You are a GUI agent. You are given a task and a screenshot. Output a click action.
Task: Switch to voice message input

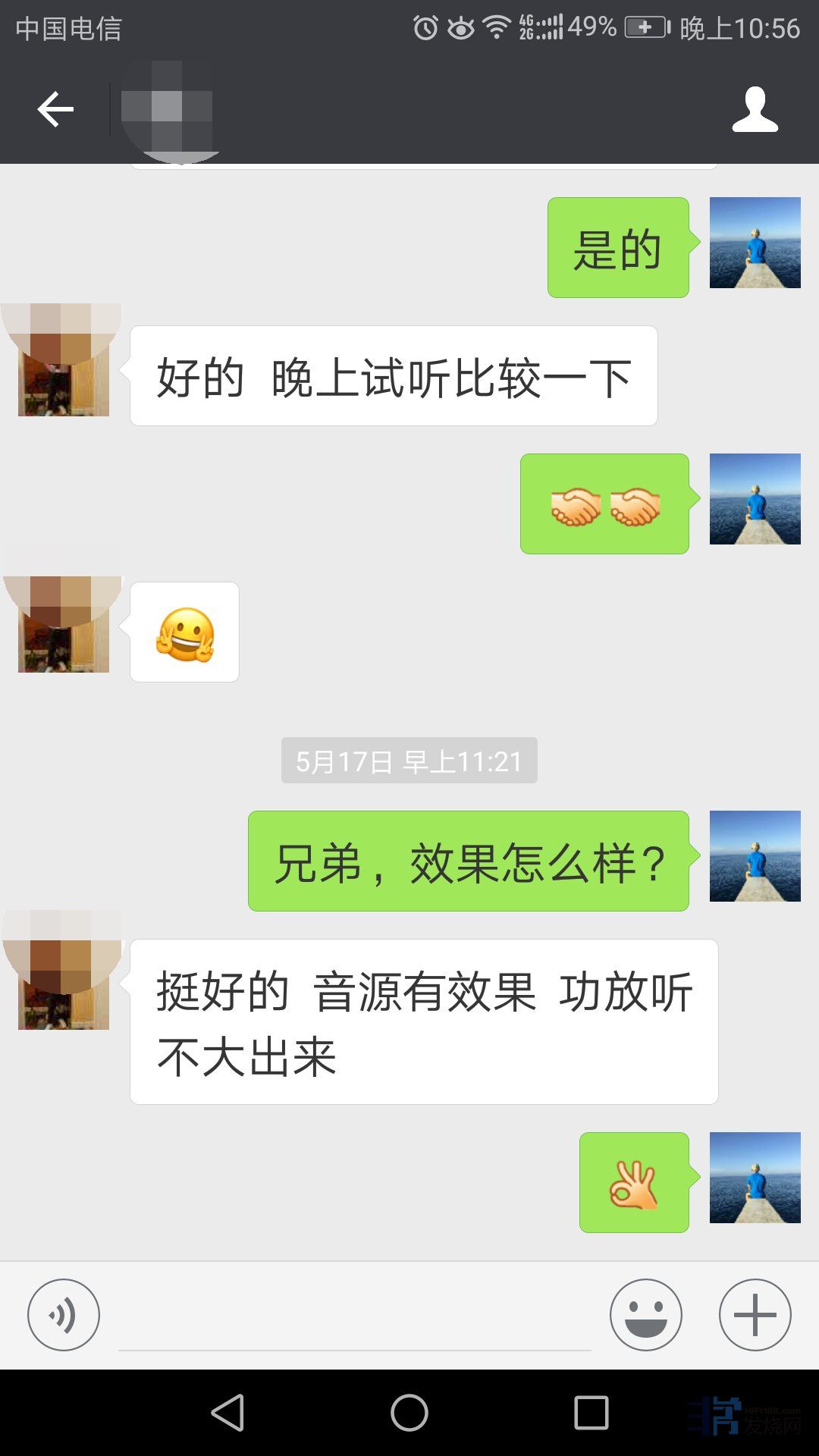tap(64, 1314)
